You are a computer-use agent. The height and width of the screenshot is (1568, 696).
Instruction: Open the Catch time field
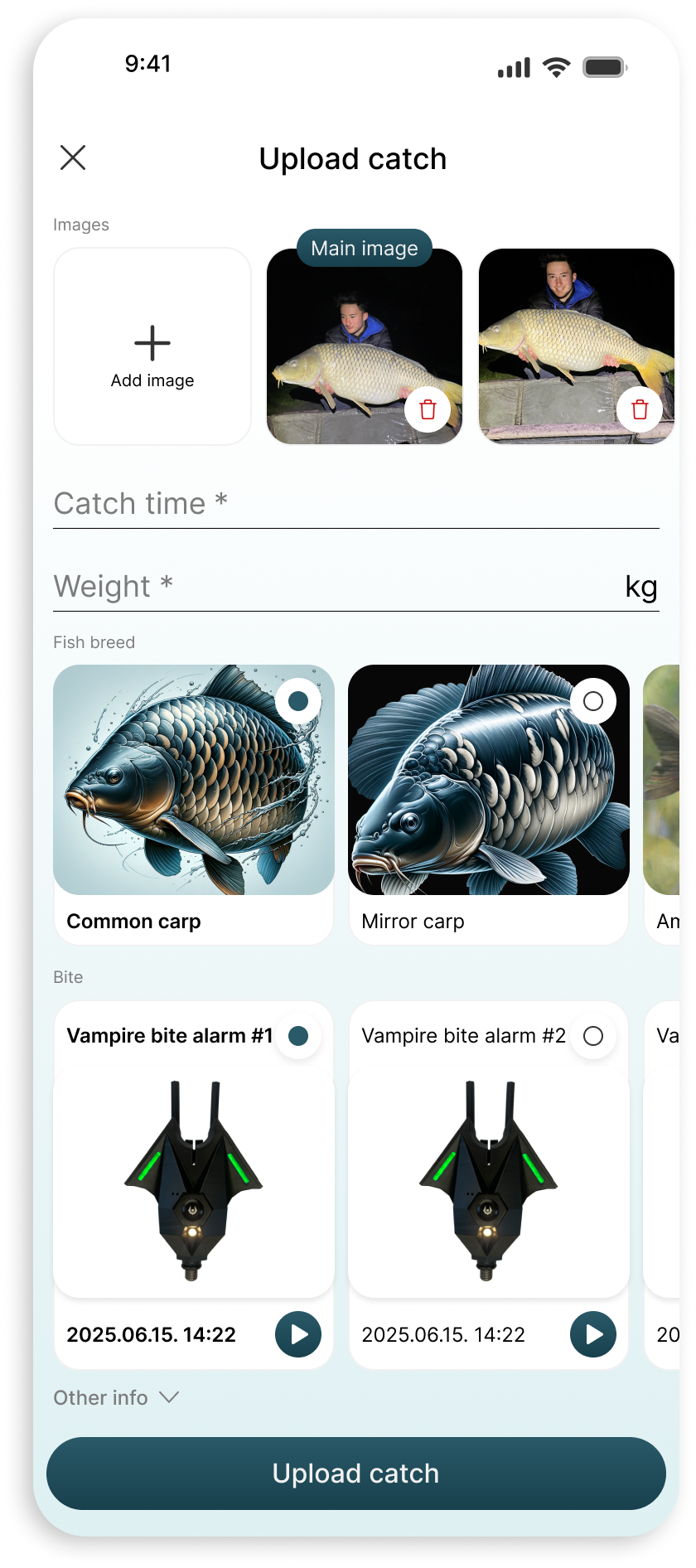(356, 504)
